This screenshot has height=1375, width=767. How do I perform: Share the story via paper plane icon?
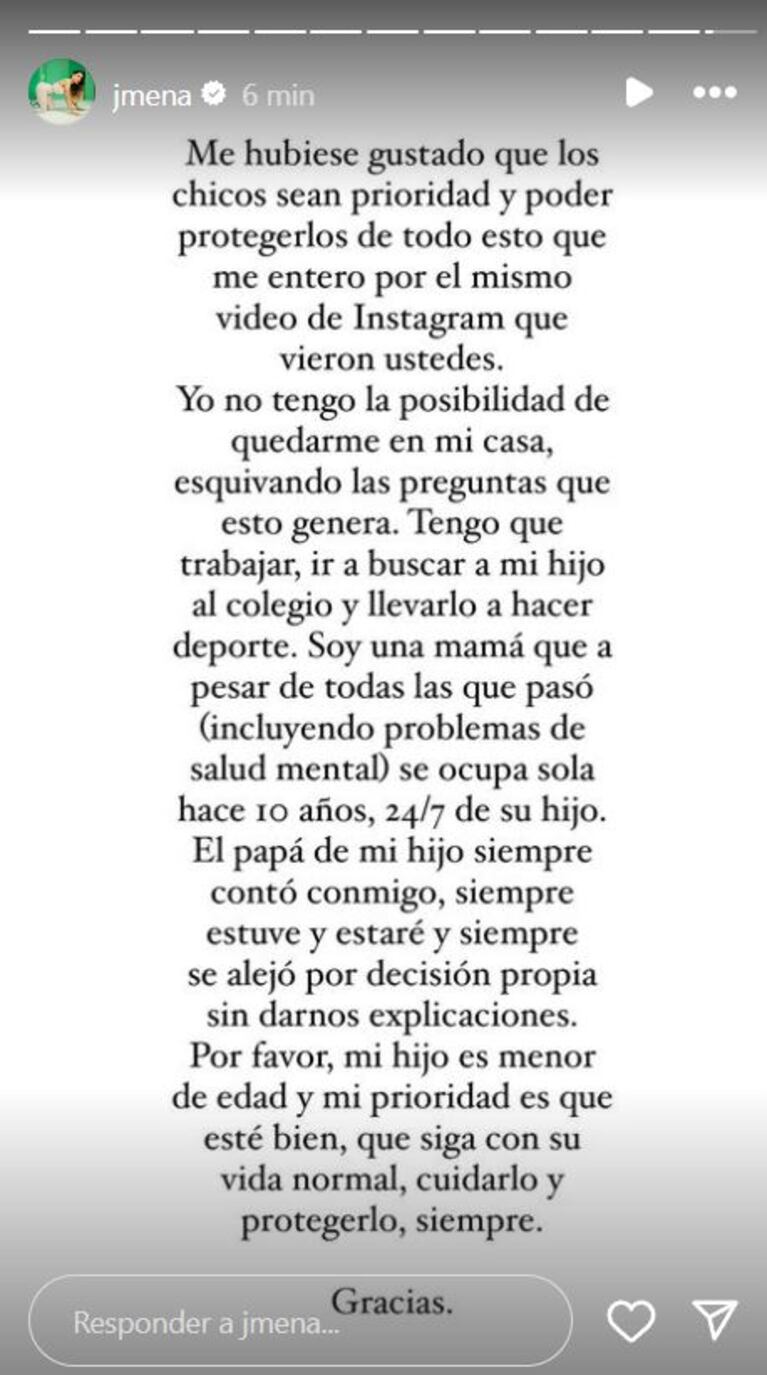[716, 1321]
